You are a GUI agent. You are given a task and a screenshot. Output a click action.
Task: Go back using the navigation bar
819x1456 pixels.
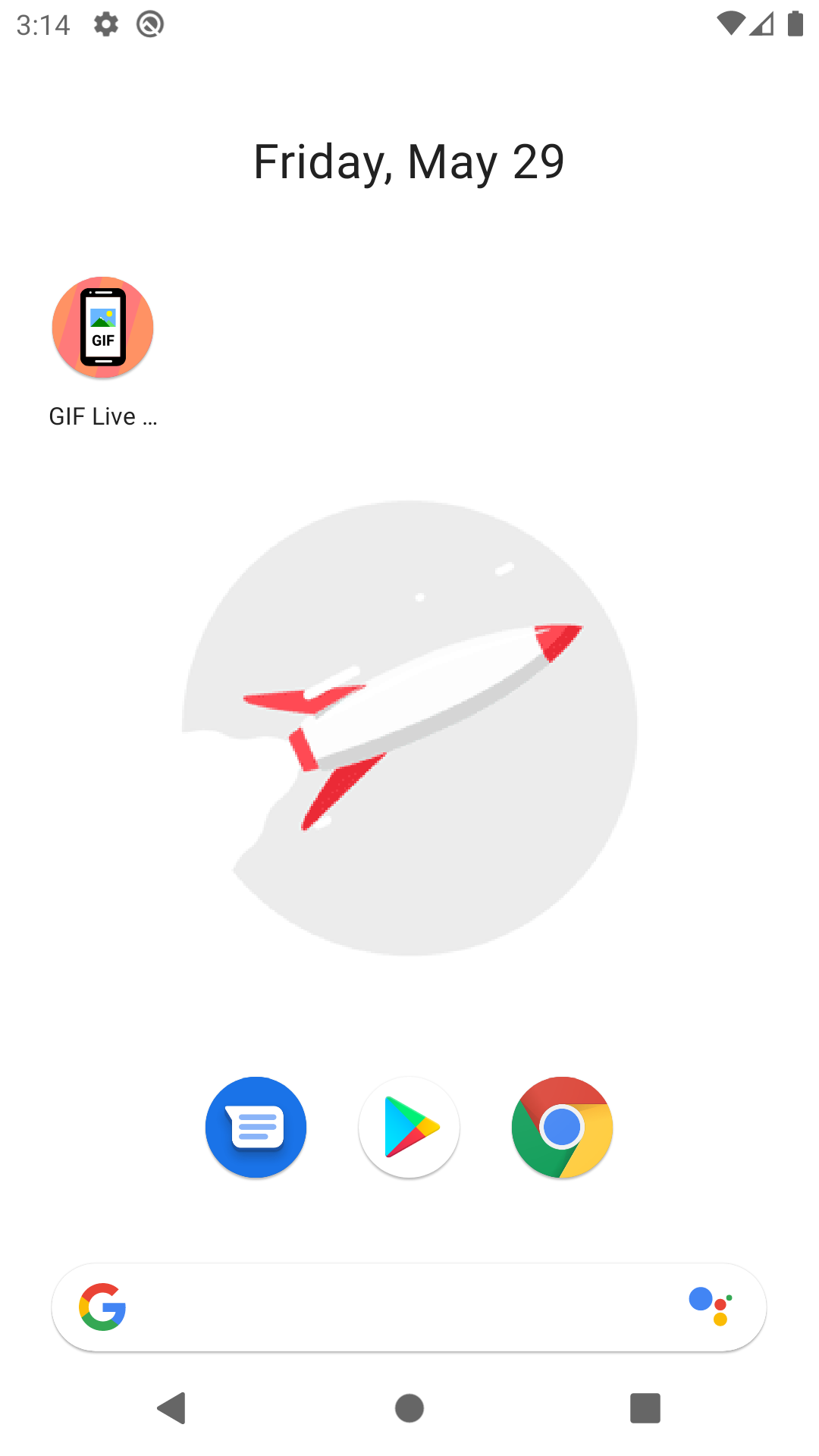172,1408
